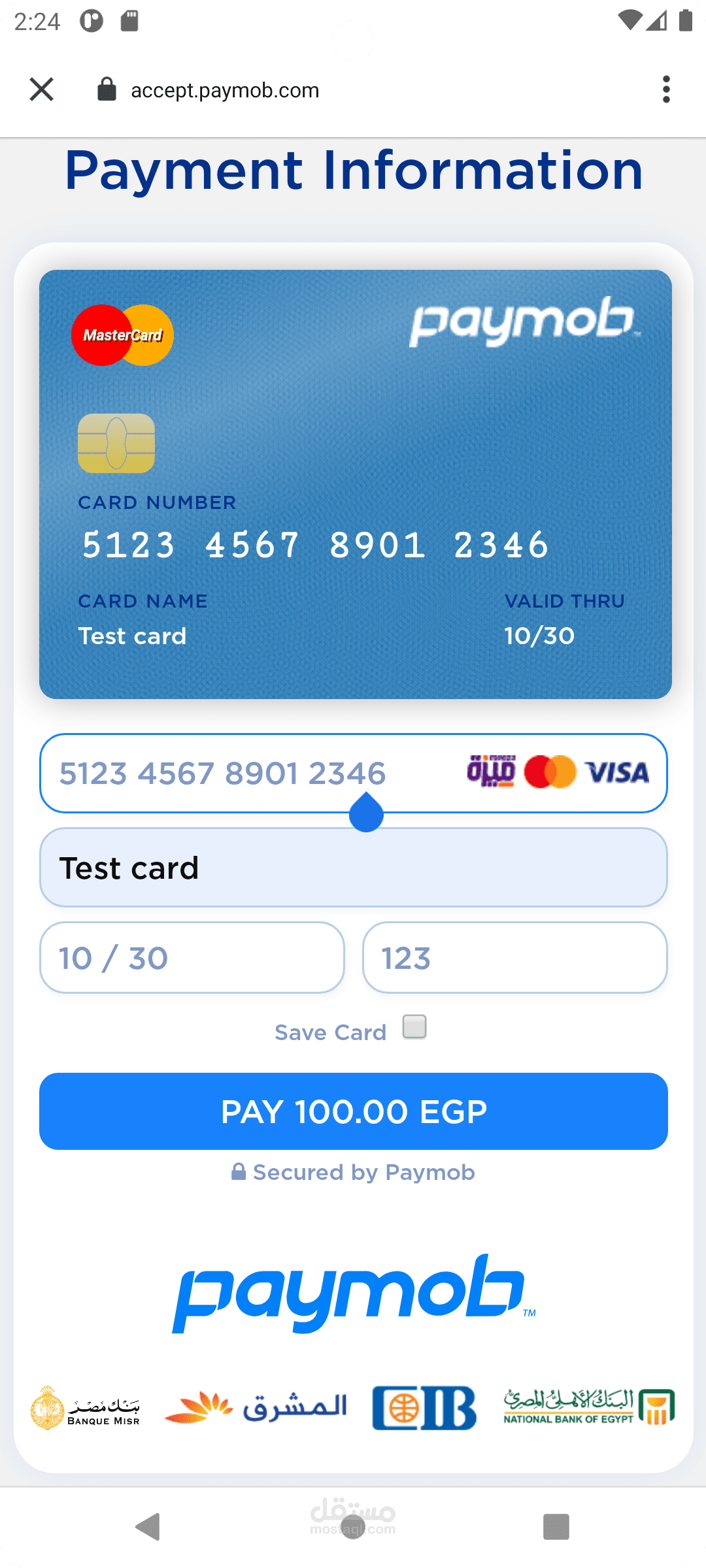Check the Save Card checkbox

pyautogui.click(x=414, y=1026)
